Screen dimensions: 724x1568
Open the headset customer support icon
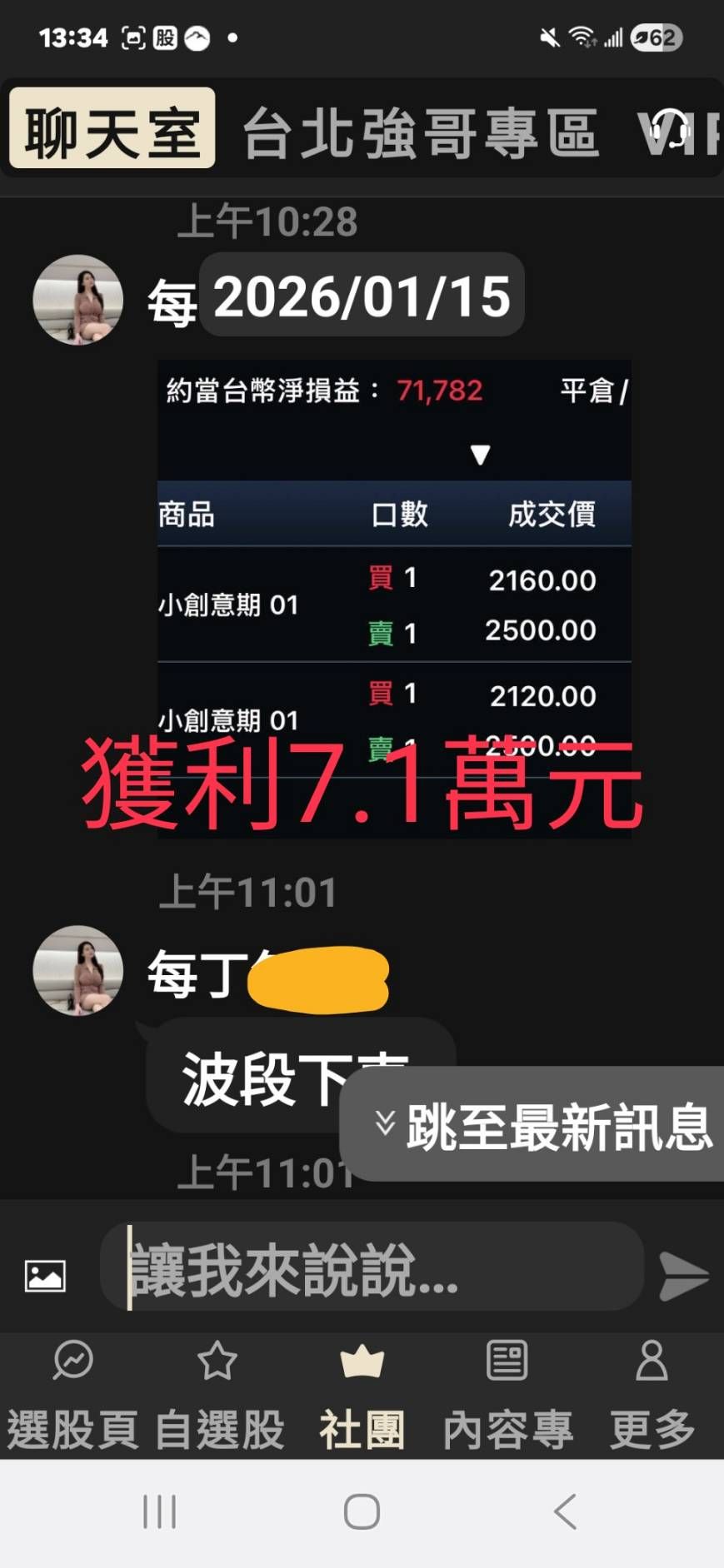click(x=670, y=130)
